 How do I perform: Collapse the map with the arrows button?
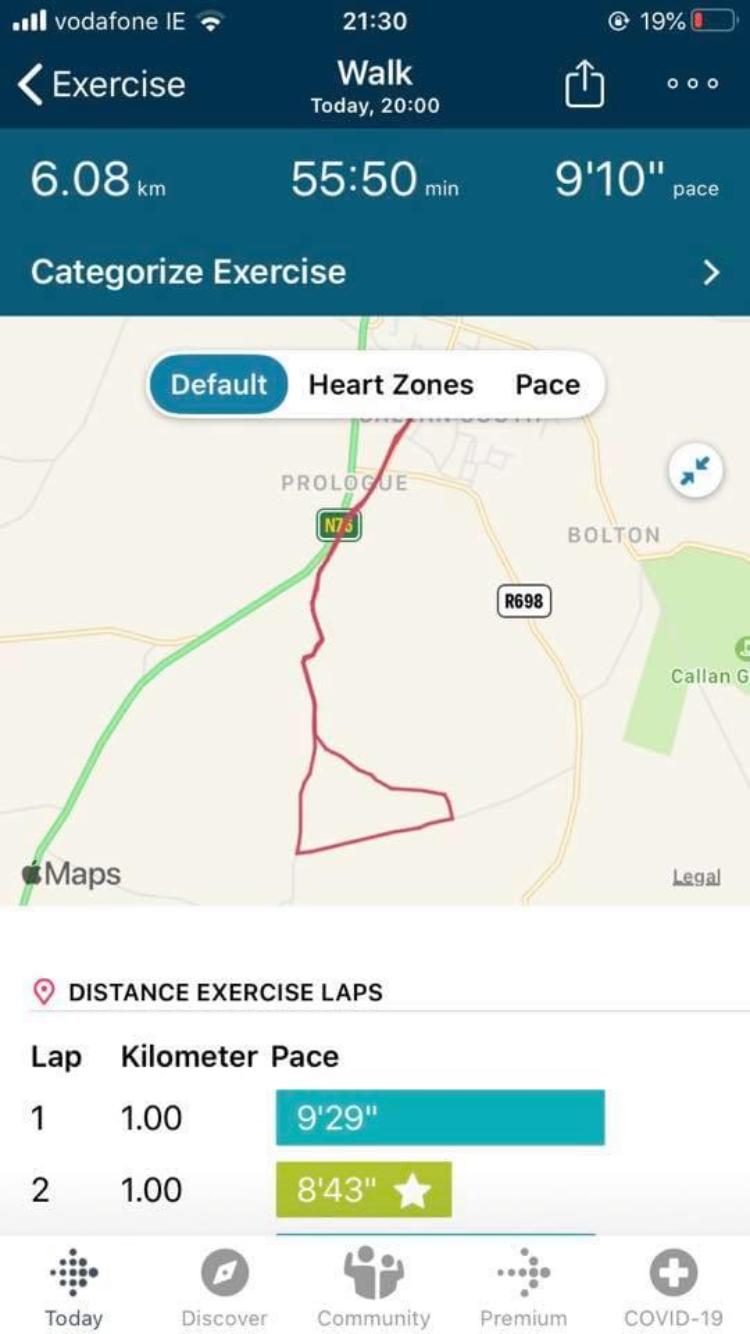(x=695, y=470)
